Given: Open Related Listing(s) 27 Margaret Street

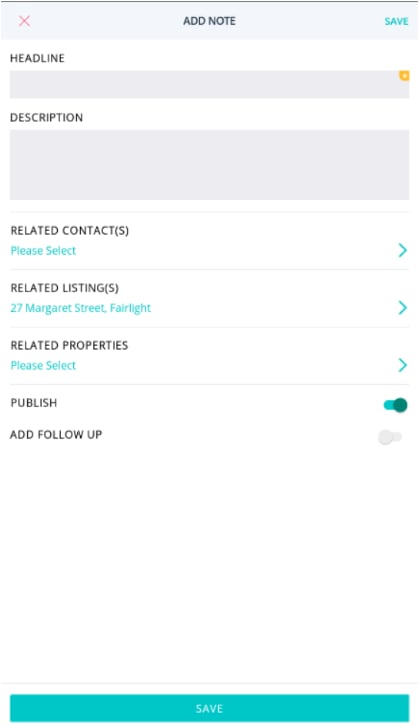Looking at the screenshot, I should point(209,299).
